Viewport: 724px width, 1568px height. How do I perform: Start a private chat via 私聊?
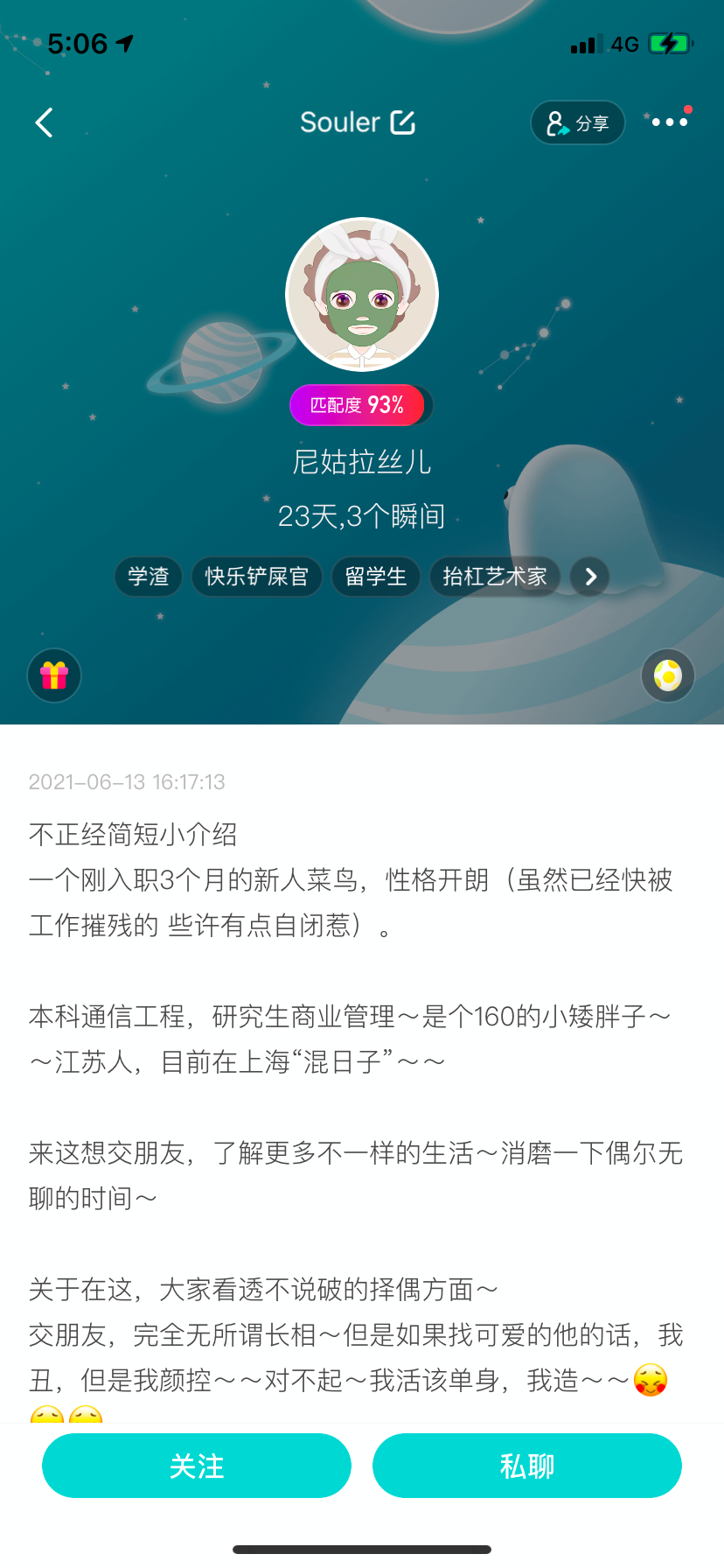(527, 1466)
